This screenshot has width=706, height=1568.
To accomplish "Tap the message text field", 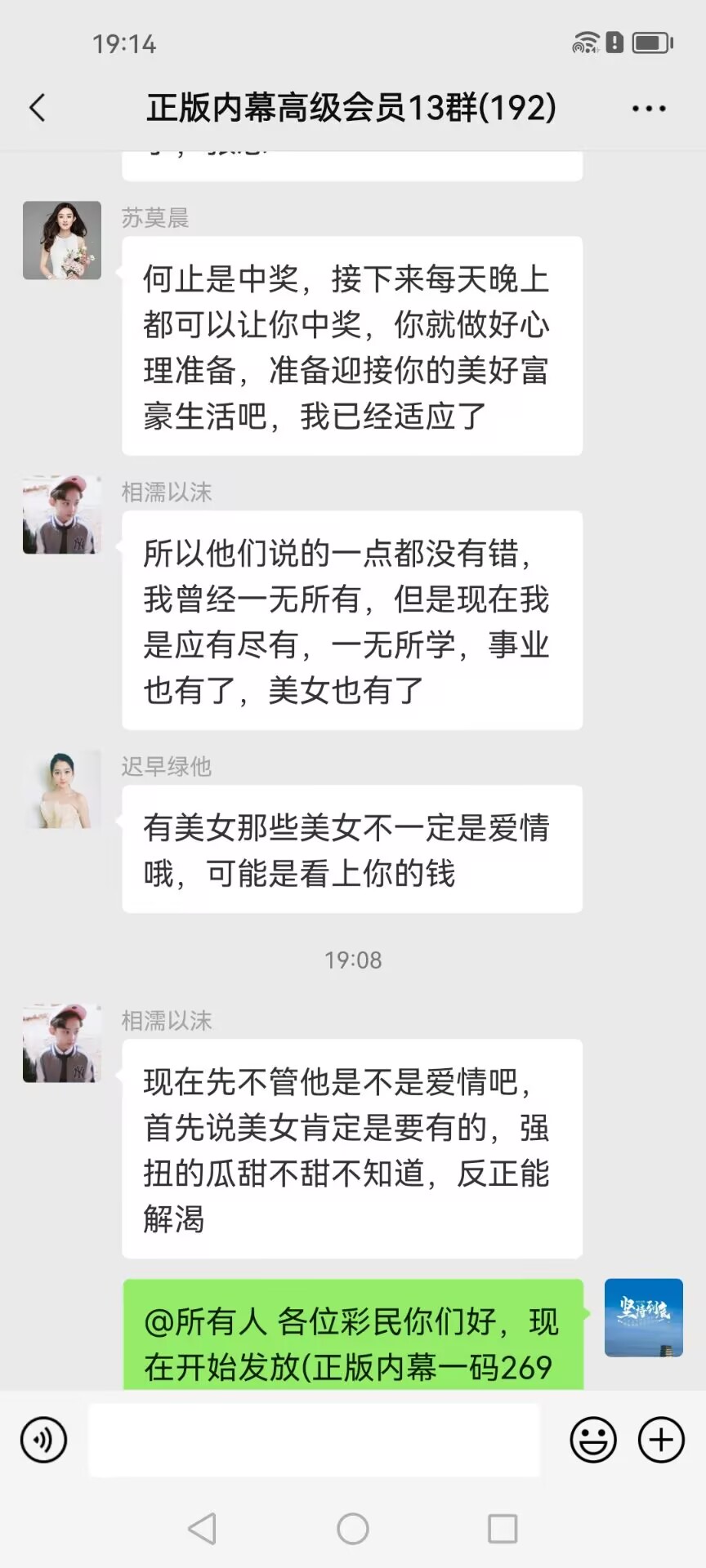I will pyautogui.click(x=315, y=1440).
